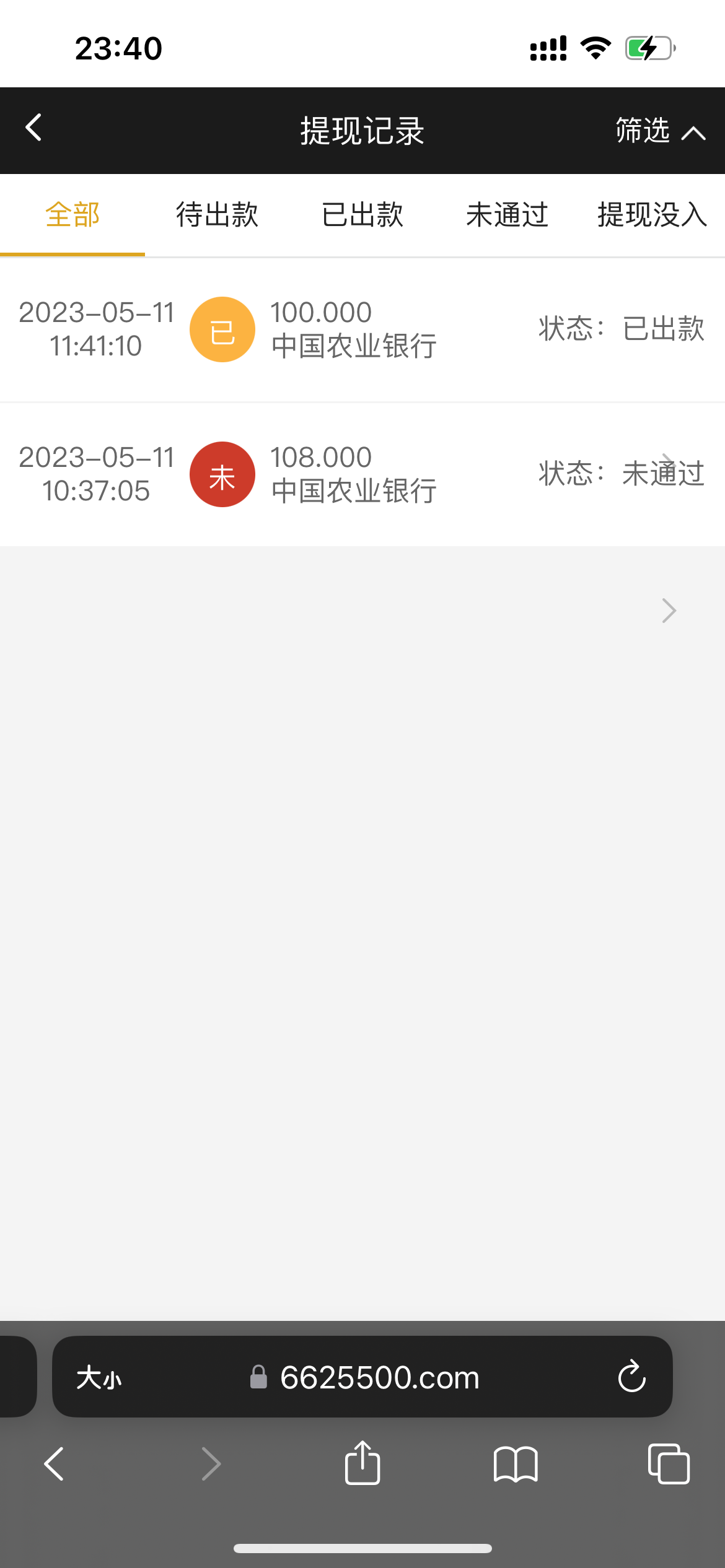Go to the previous browser page
The width and height of the screenshot is (725, 1568).
[x=55, y=1464]
